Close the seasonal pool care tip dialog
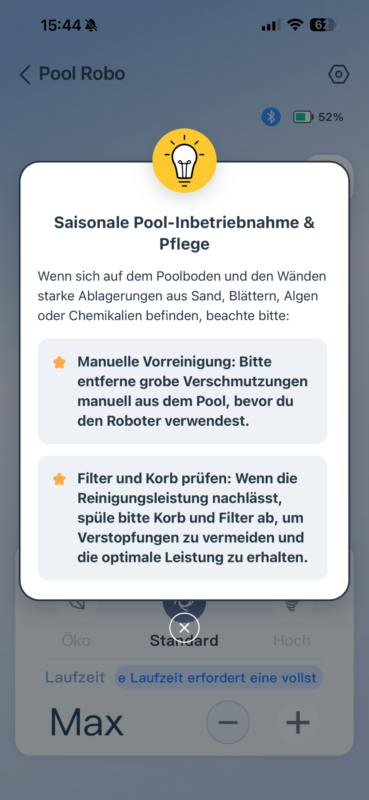369x800 pixels. click(184, 628)
